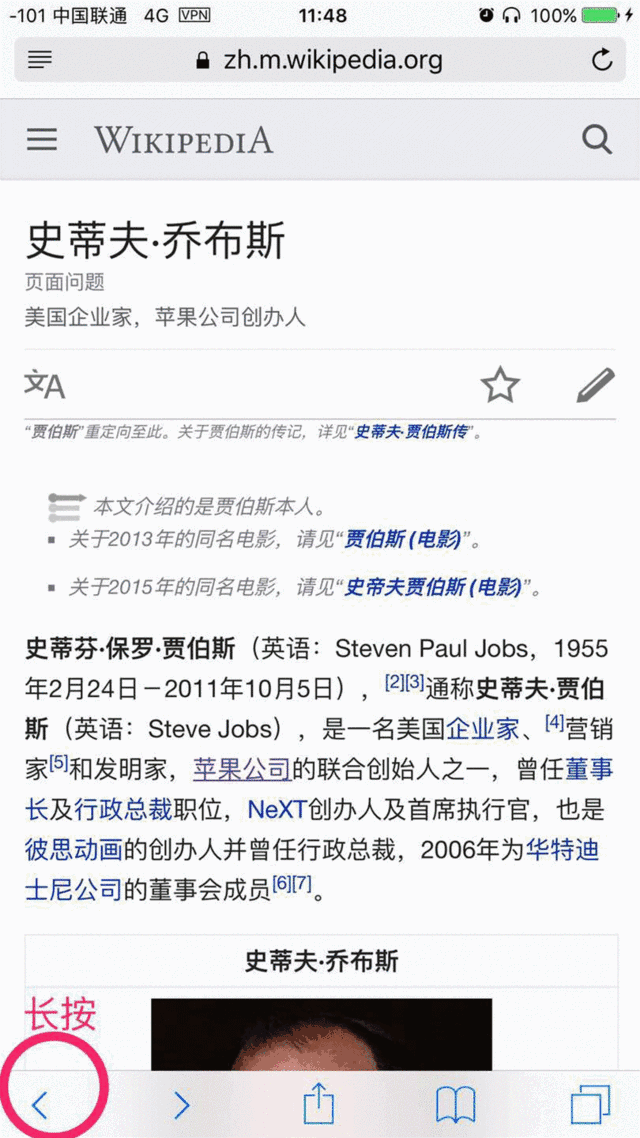Screen dimensions: 640x1138
Task: Edit the article with pencil icon
Action: [595, 384]
